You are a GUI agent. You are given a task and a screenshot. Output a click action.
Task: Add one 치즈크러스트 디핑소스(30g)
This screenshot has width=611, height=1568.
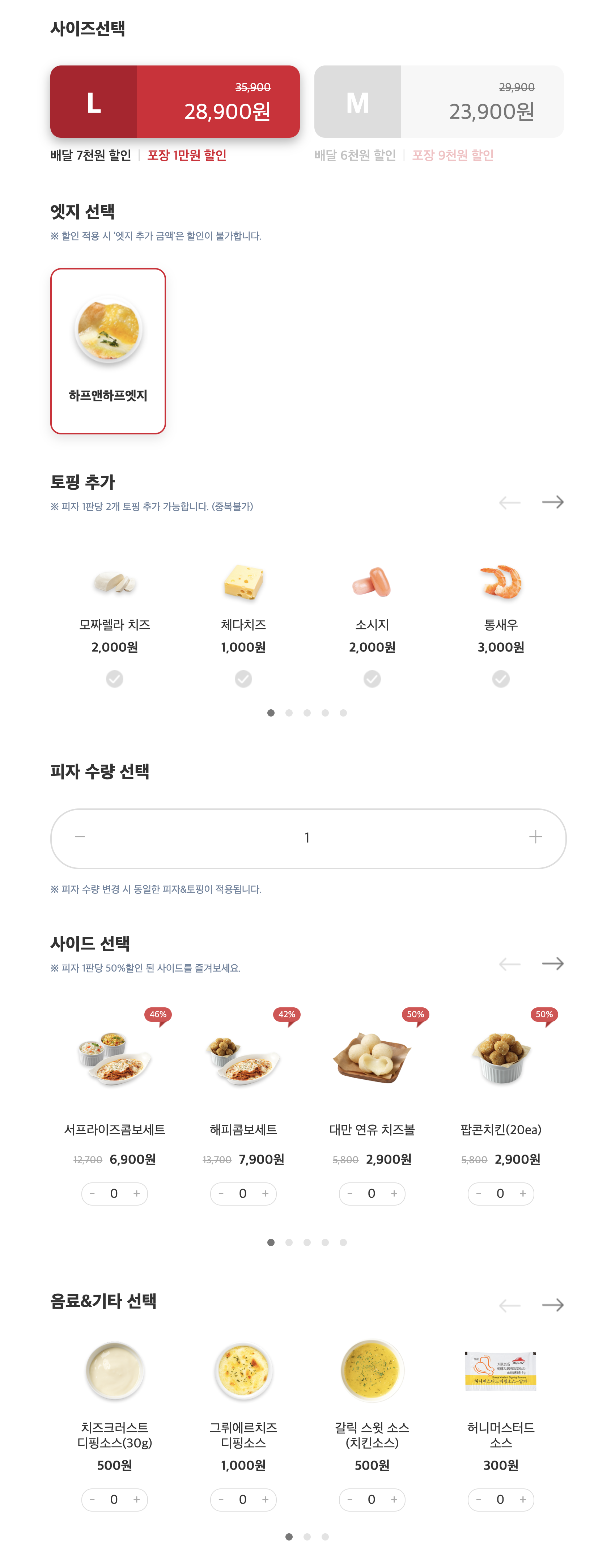click(x=136, y=1499)
